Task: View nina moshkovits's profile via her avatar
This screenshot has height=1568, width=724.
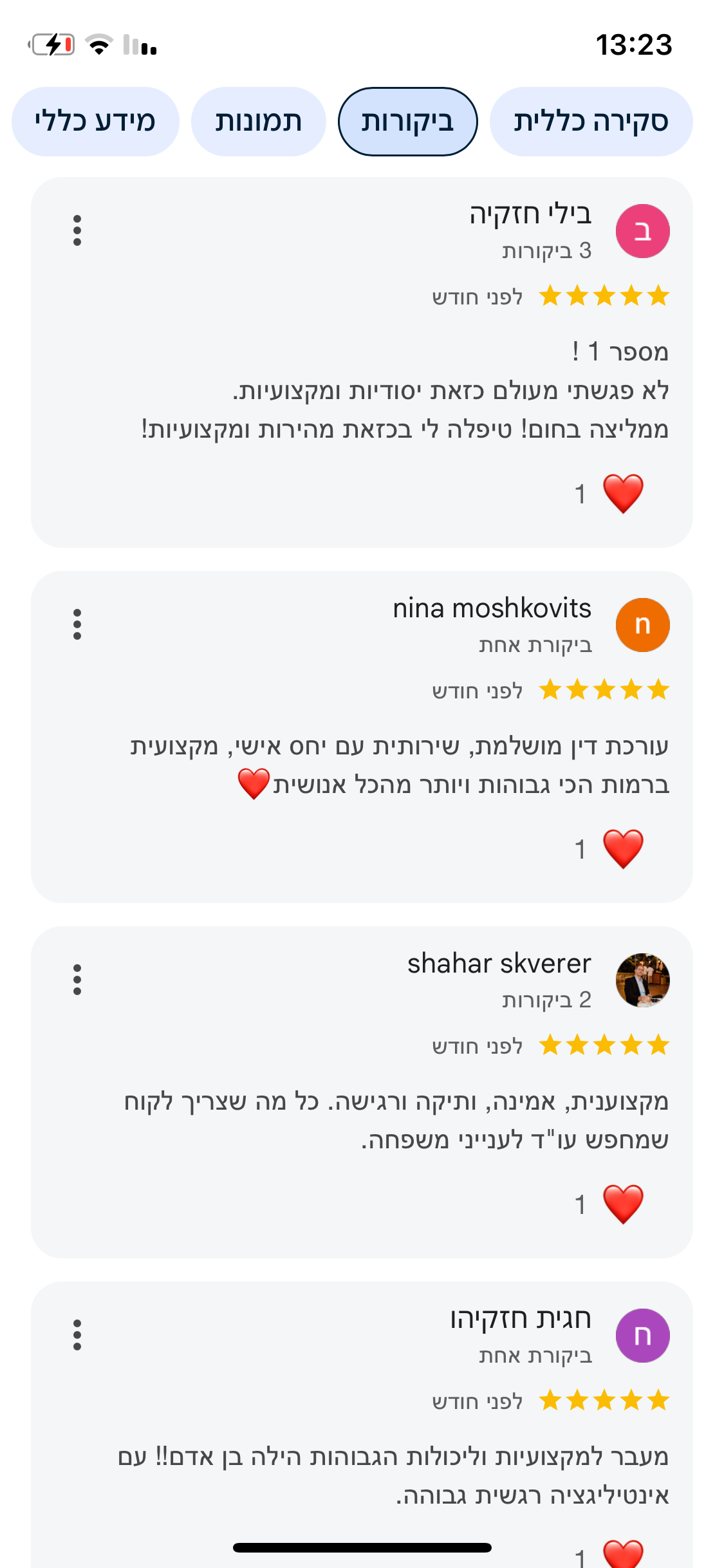Action: pyautogui.click(x=642, y=625)
